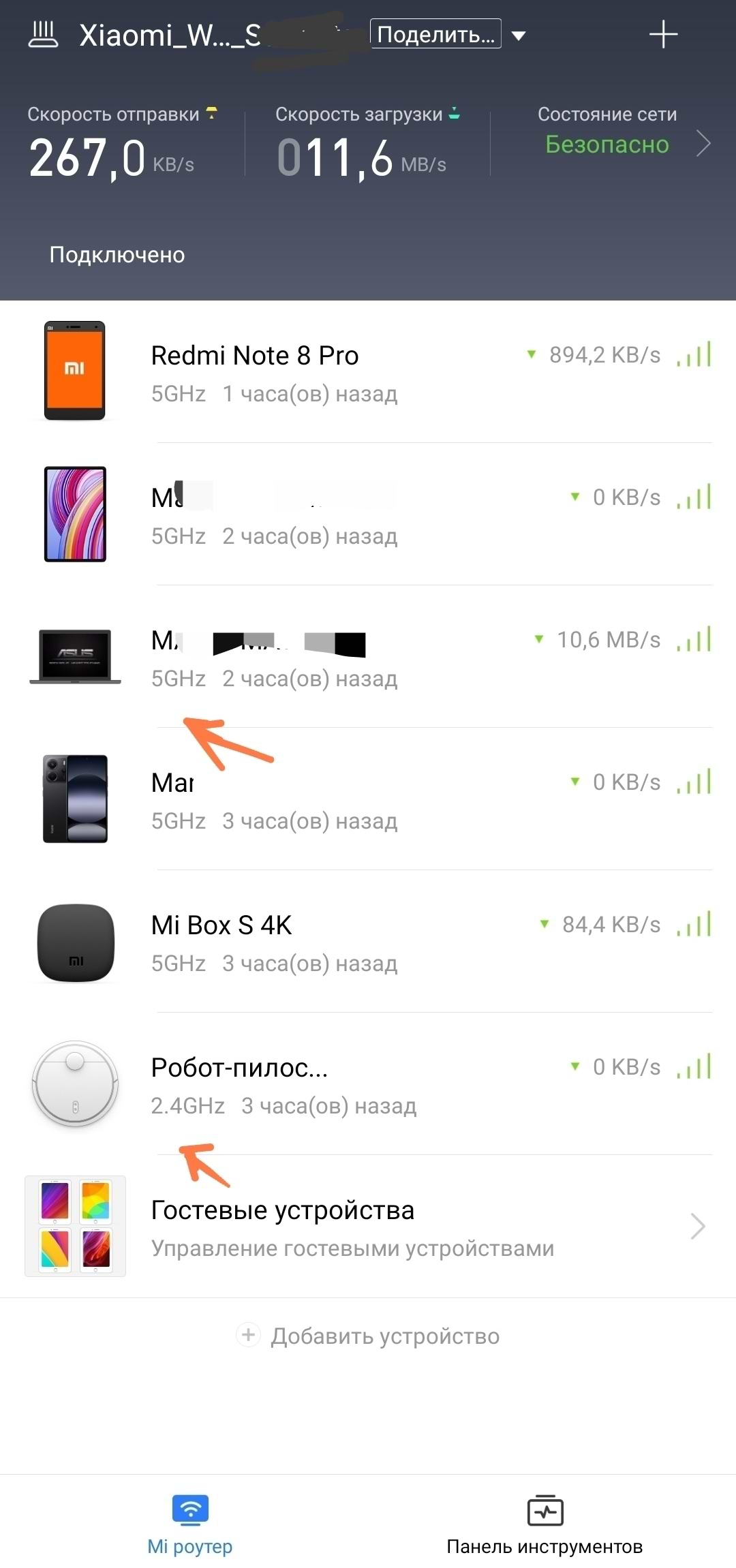Open the black phone device connected 3 hours ago
This screenshot has width=736, height=1568.
(368, 799)
